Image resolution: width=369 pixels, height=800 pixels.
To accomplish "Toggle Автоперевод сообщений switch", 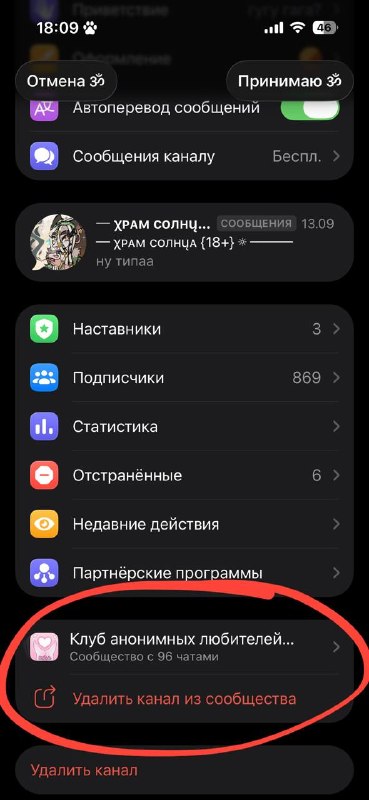I will 309,108.
